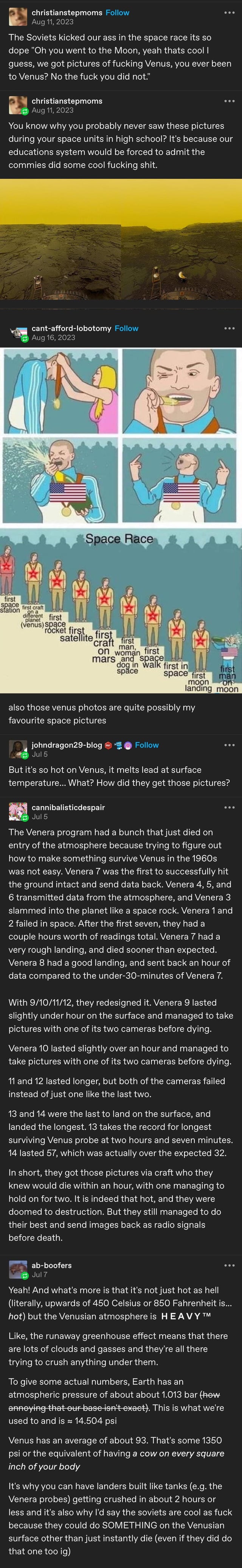This screenshot has height=1568, width=242.
Task: Open overflow menu on christianstepmoms' first post
Action: (229, 13)
